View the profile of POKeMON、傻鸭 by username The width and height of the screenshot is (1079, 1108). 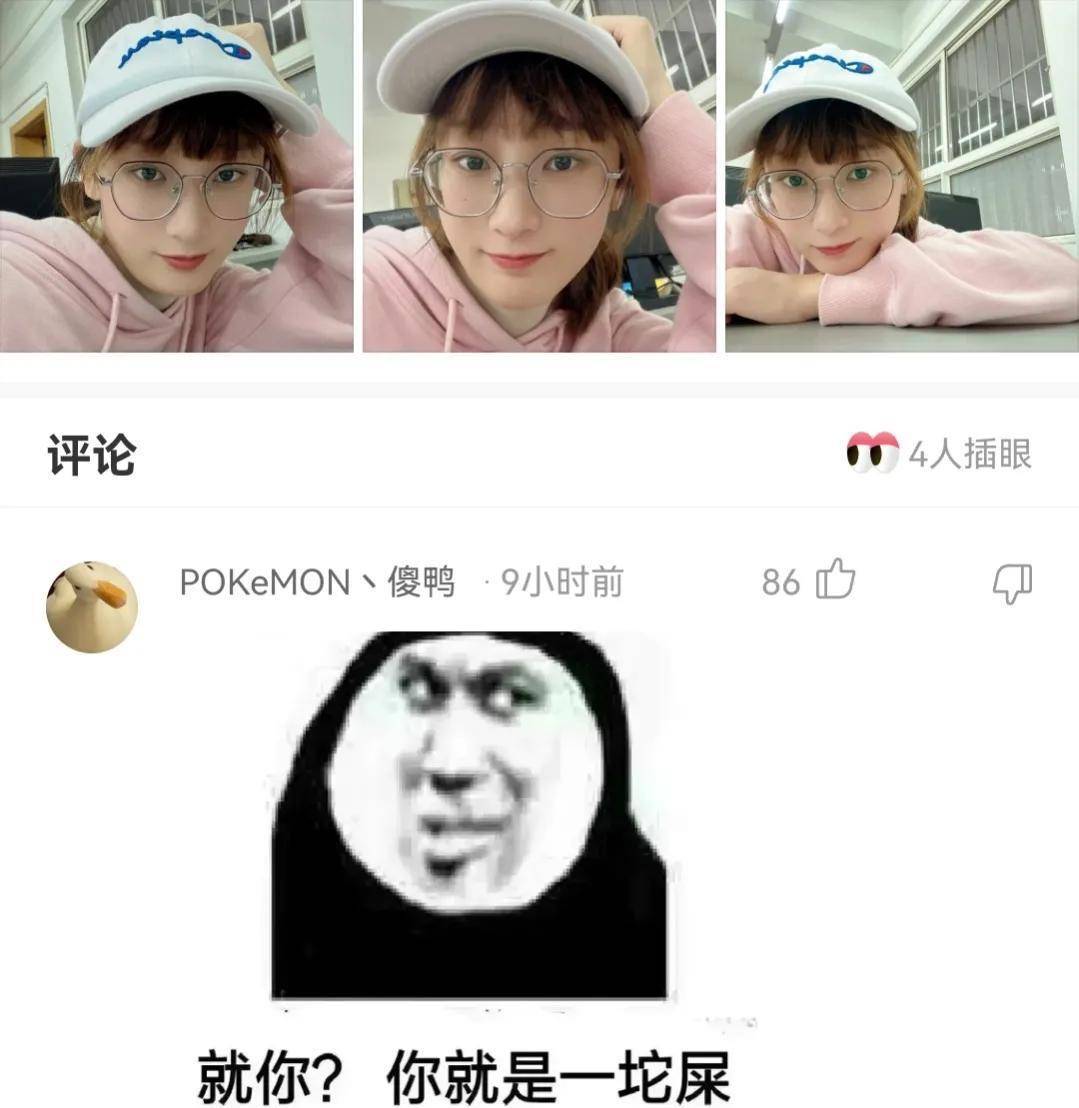(x=317, y=582)
